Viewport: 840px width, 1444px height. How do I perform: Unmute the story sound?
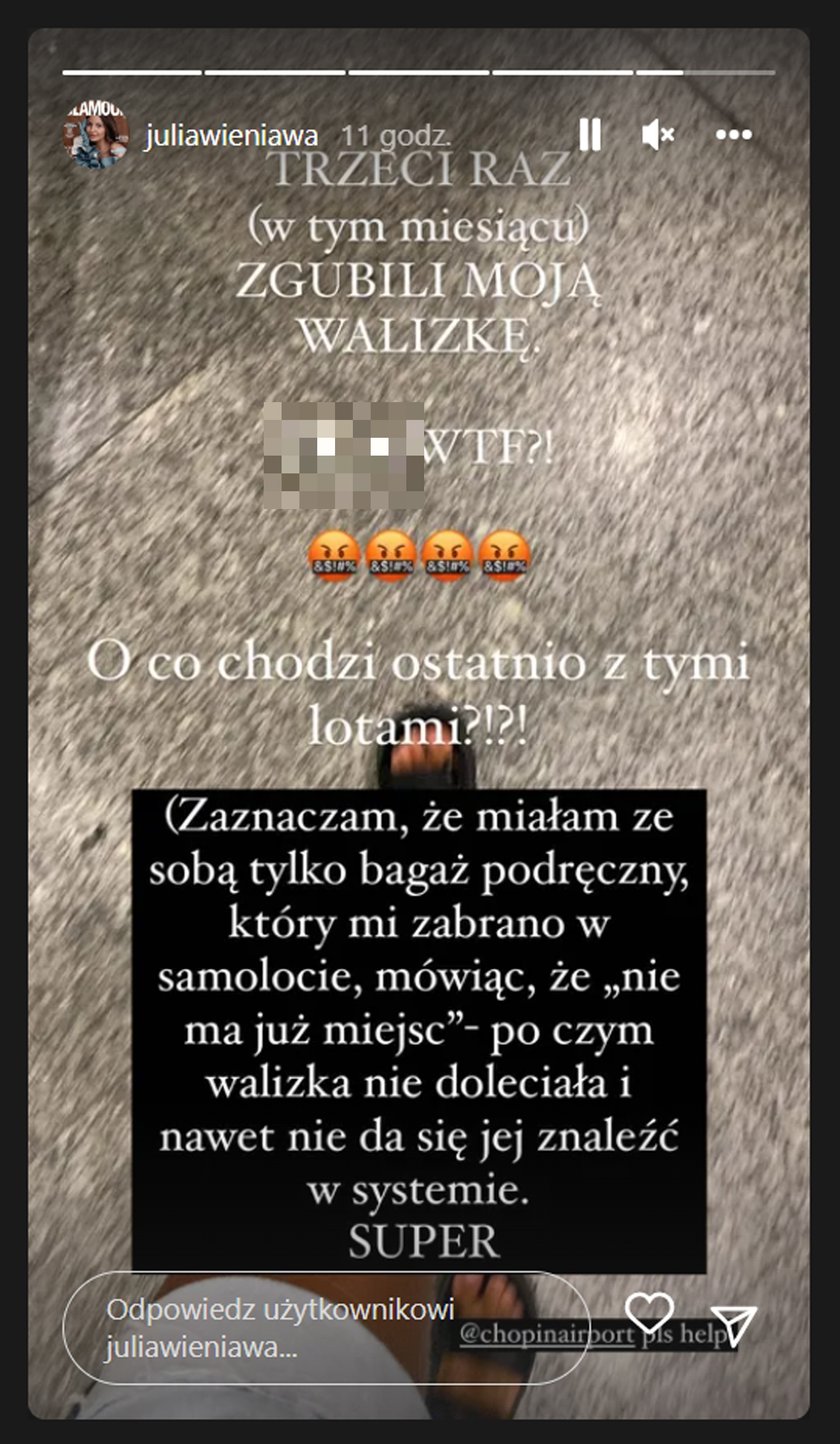[658, 134]
